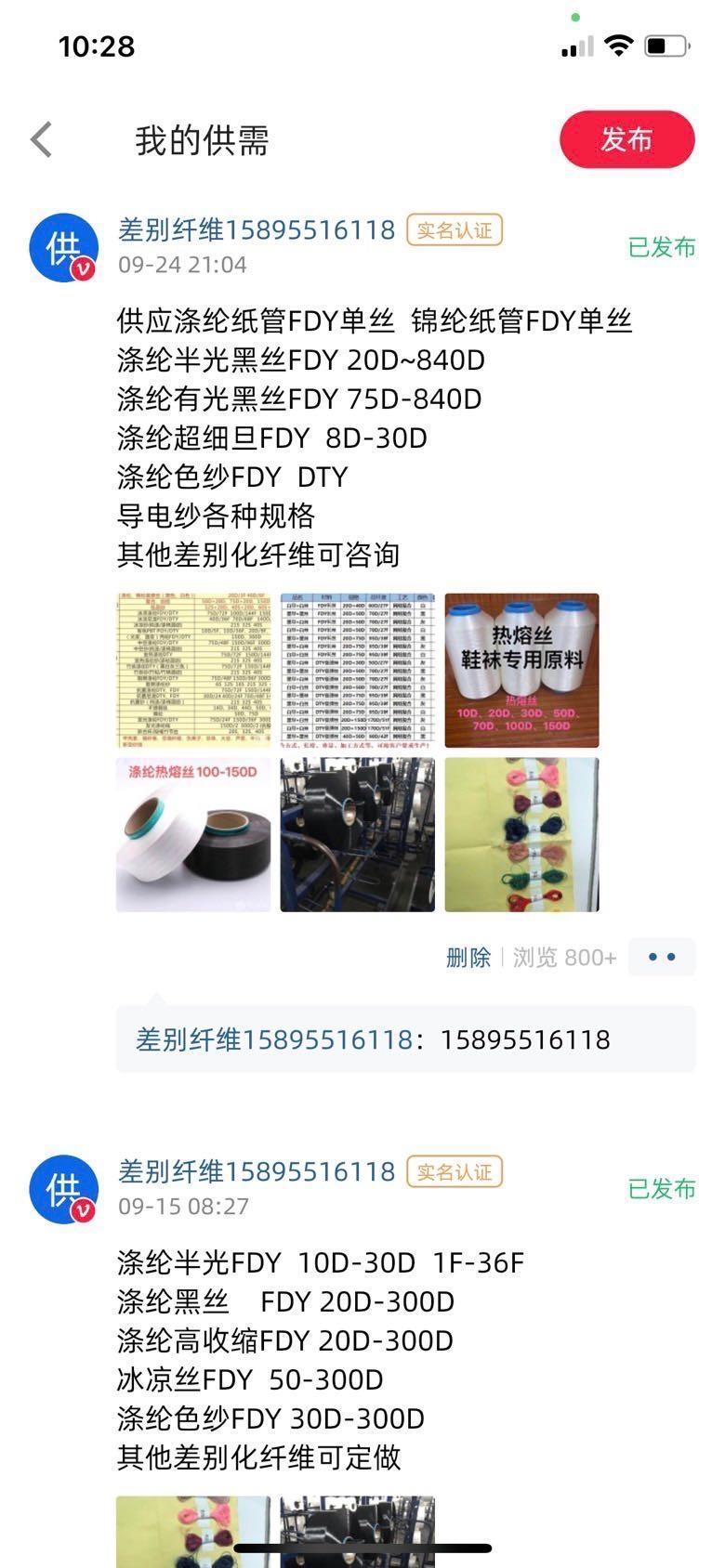Open the black yarn machine photo
This screenshot has width=725, height=1568.
coord(357,834)
